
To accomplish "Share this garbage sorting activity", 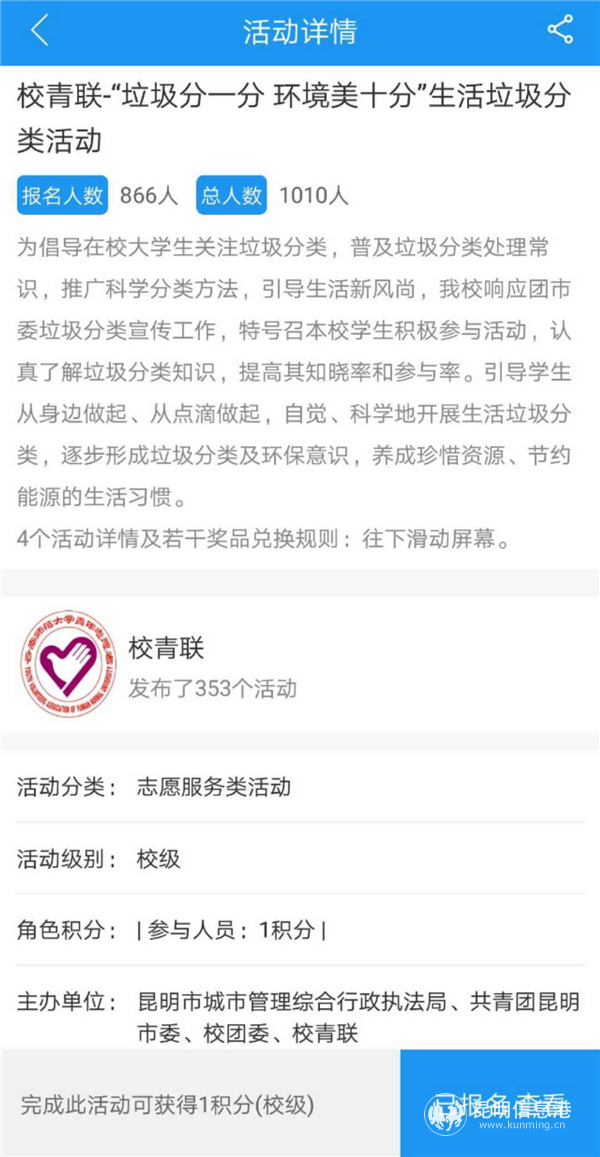I will tap(560, 30).
